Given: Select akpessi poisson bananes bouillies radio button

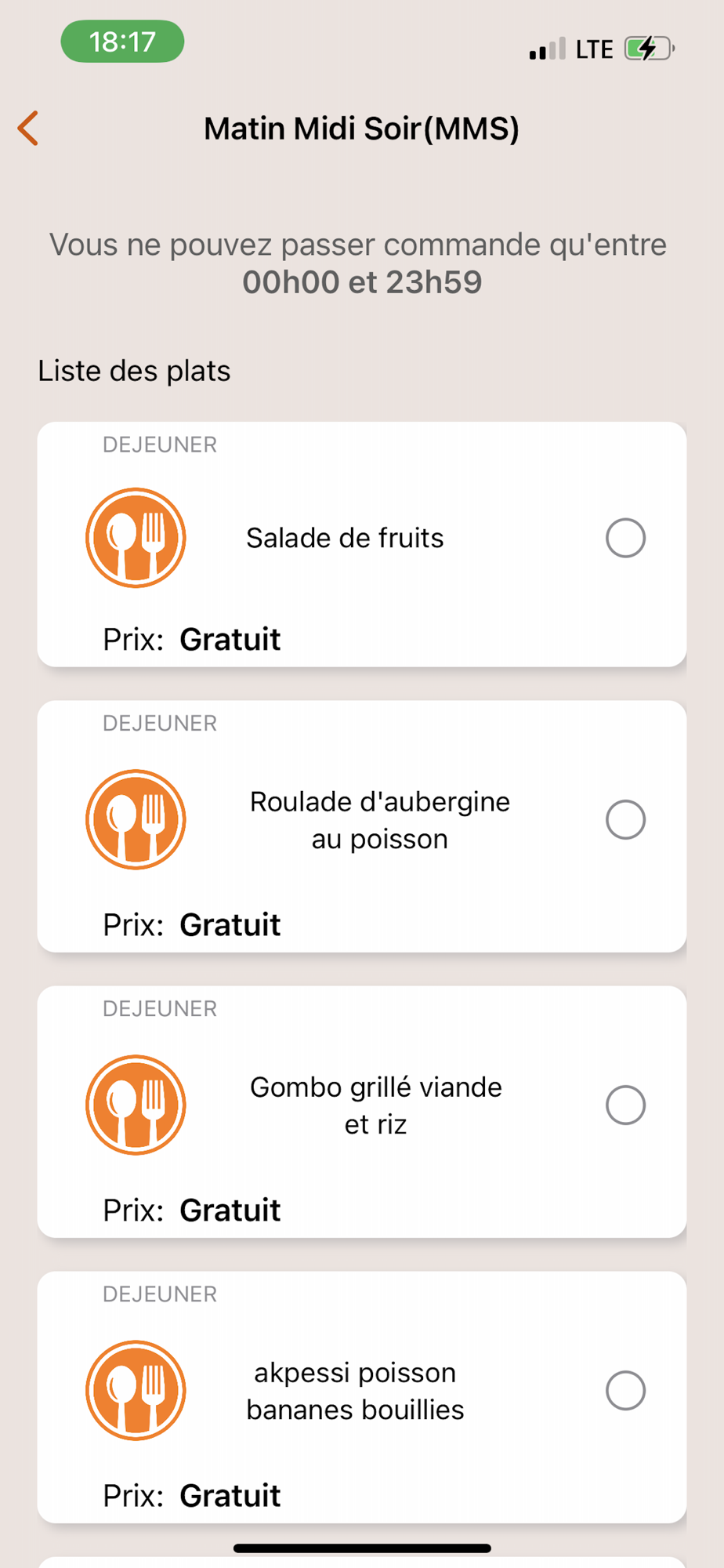Looking at the screenshot, I should click(x=625, y=1391).
